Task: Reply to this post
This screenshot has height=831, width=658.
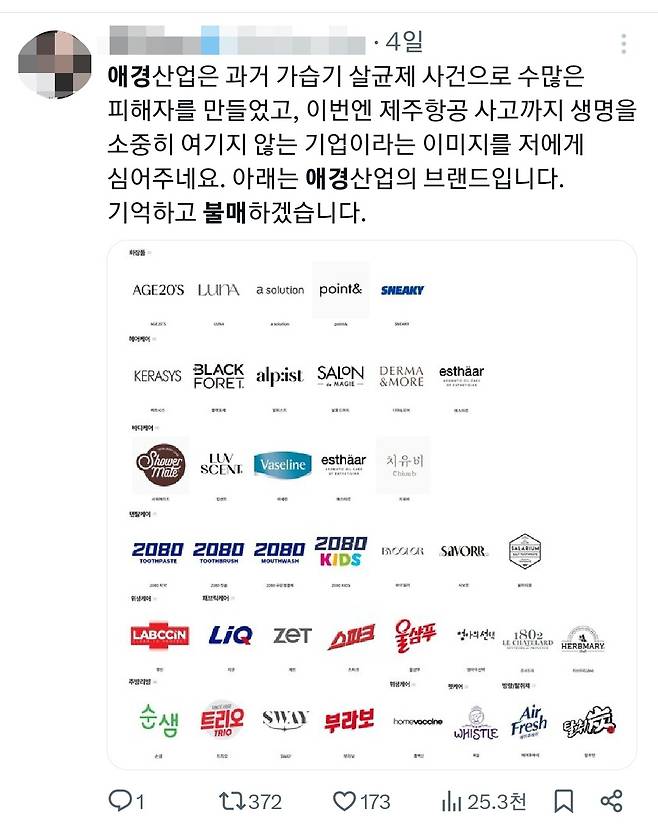Action: pos(121,801)
